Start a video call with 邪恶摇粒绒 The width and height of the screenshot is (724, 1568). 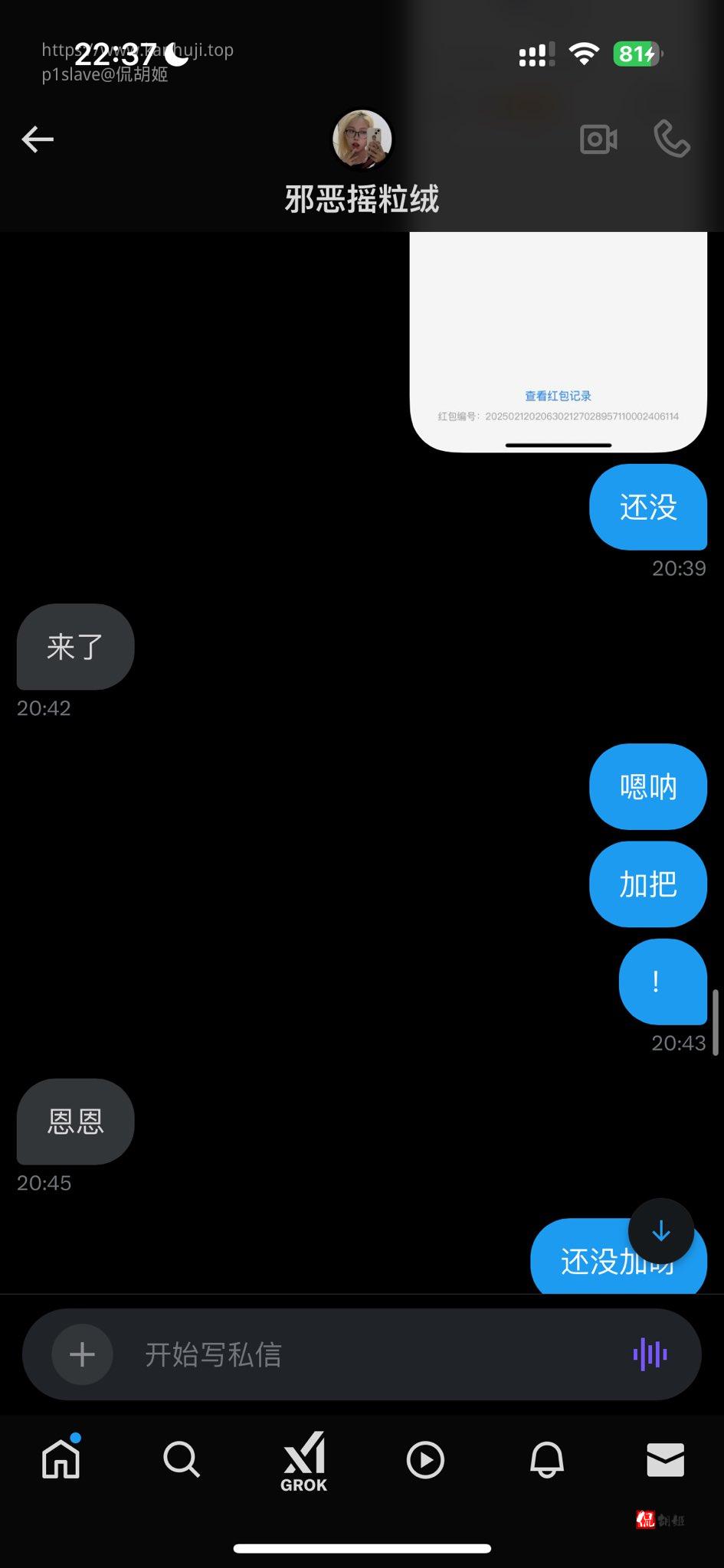tap(598, 139)
